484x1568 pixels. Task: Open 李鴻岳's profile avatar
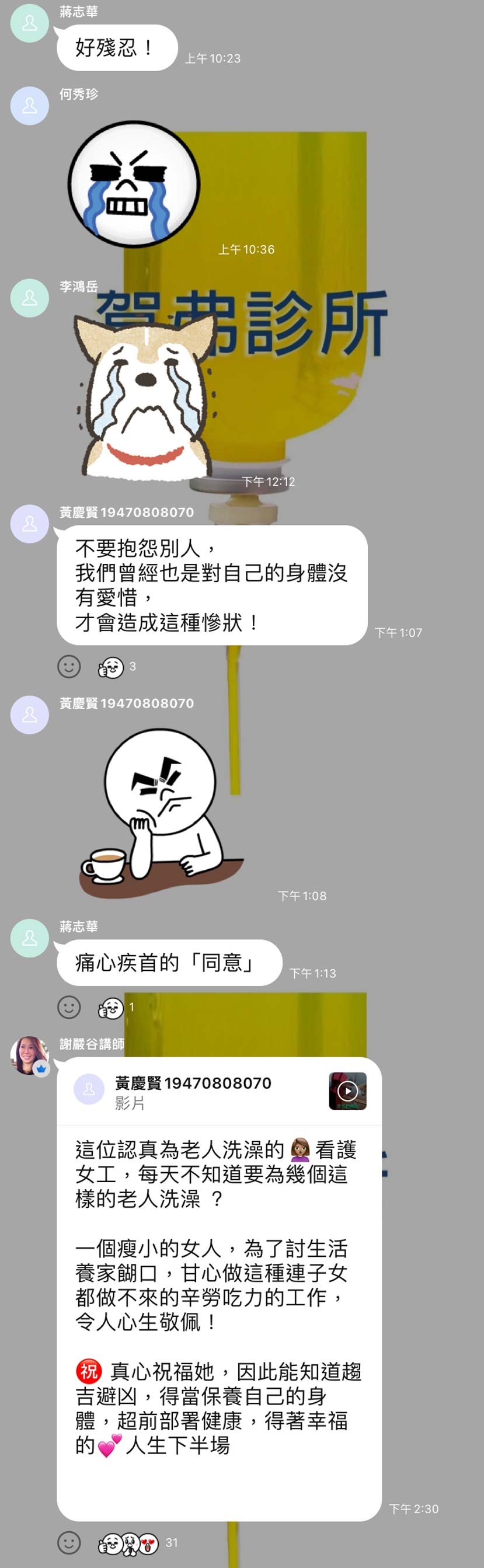(29, 298)
